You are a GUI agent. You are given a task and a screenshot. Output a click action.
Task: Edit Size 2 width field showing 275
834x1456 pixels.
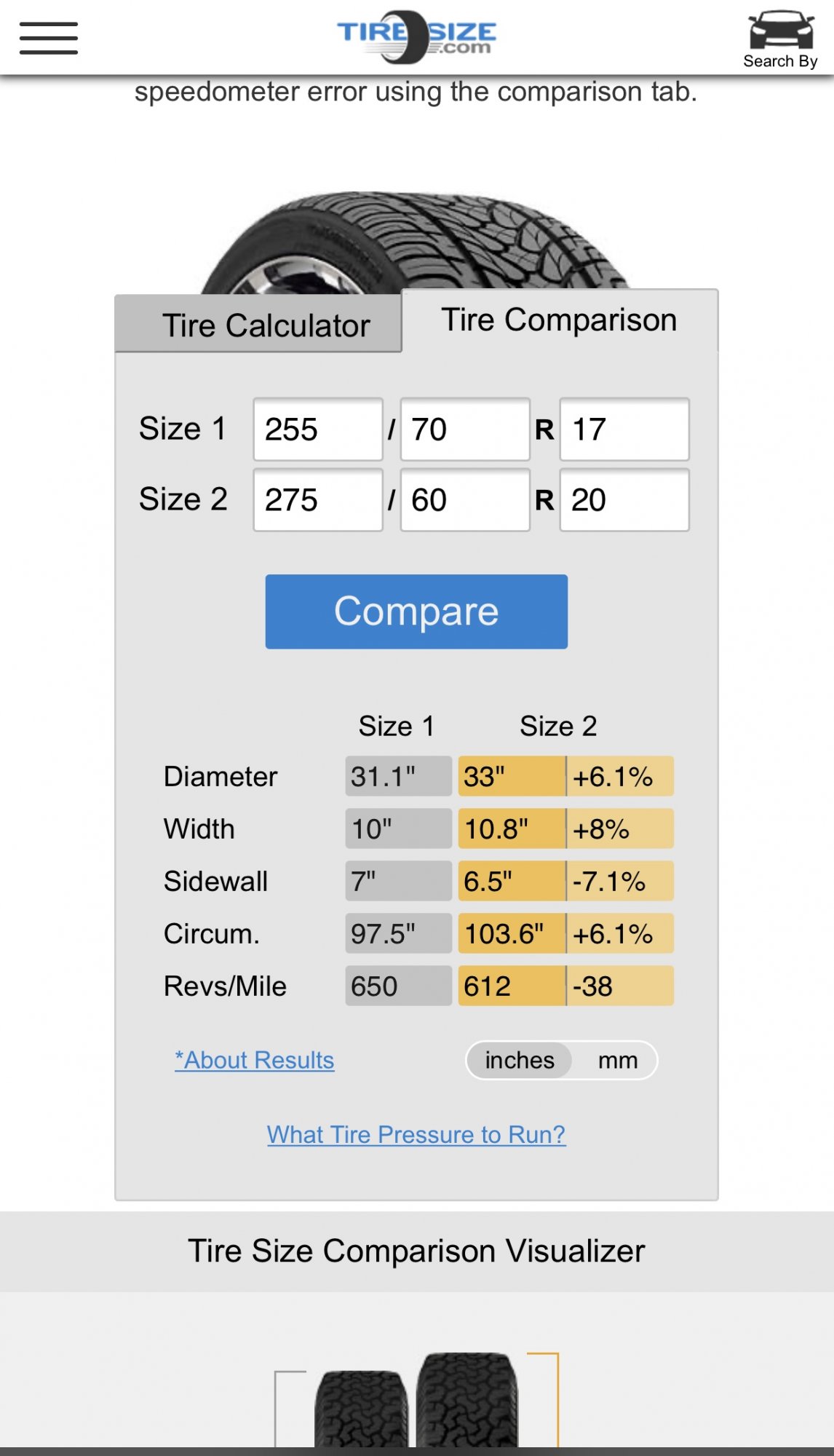tap(318, 500)
